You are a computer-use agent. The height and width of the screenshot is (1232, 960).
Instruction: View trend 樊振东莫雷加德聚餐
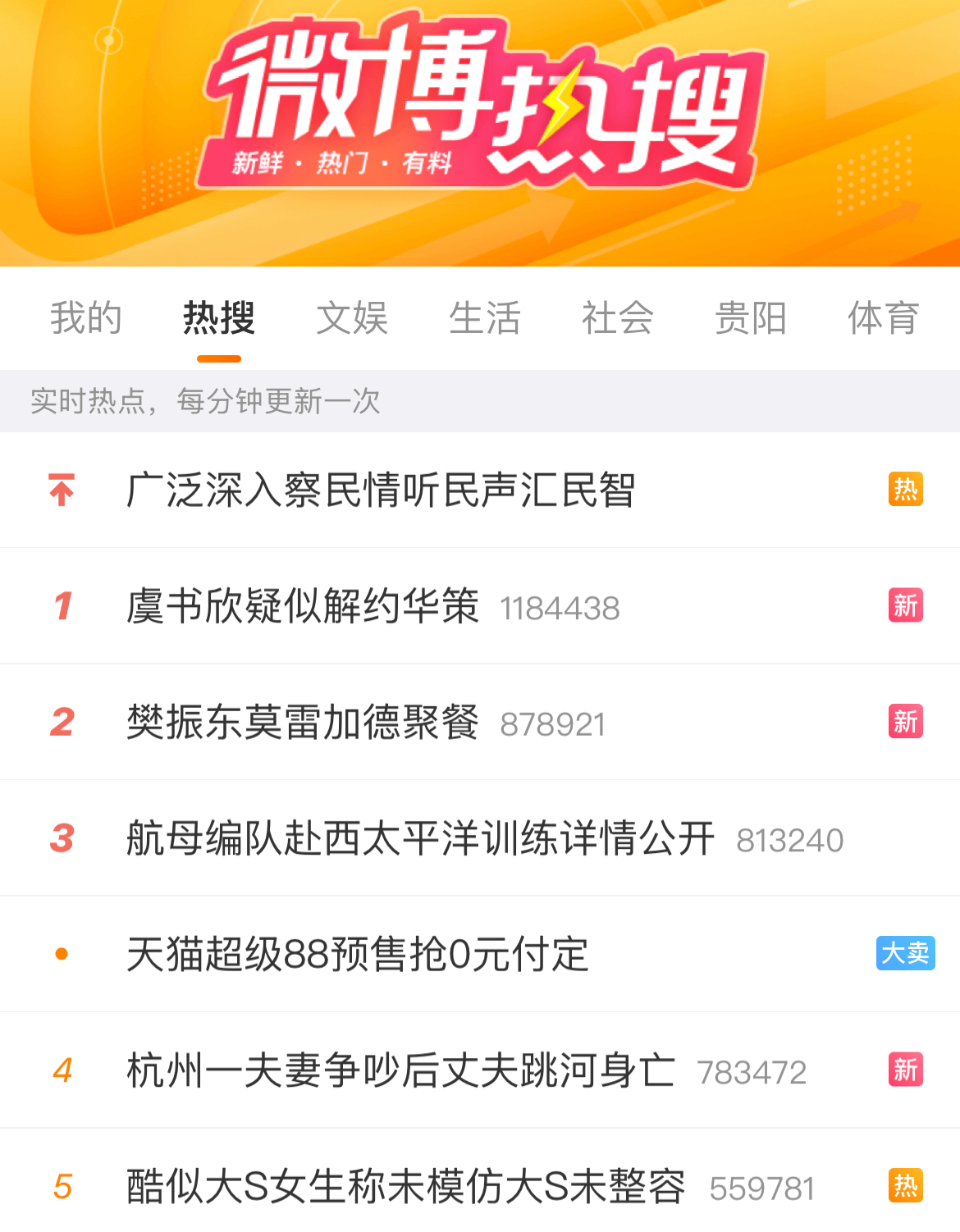303,723
